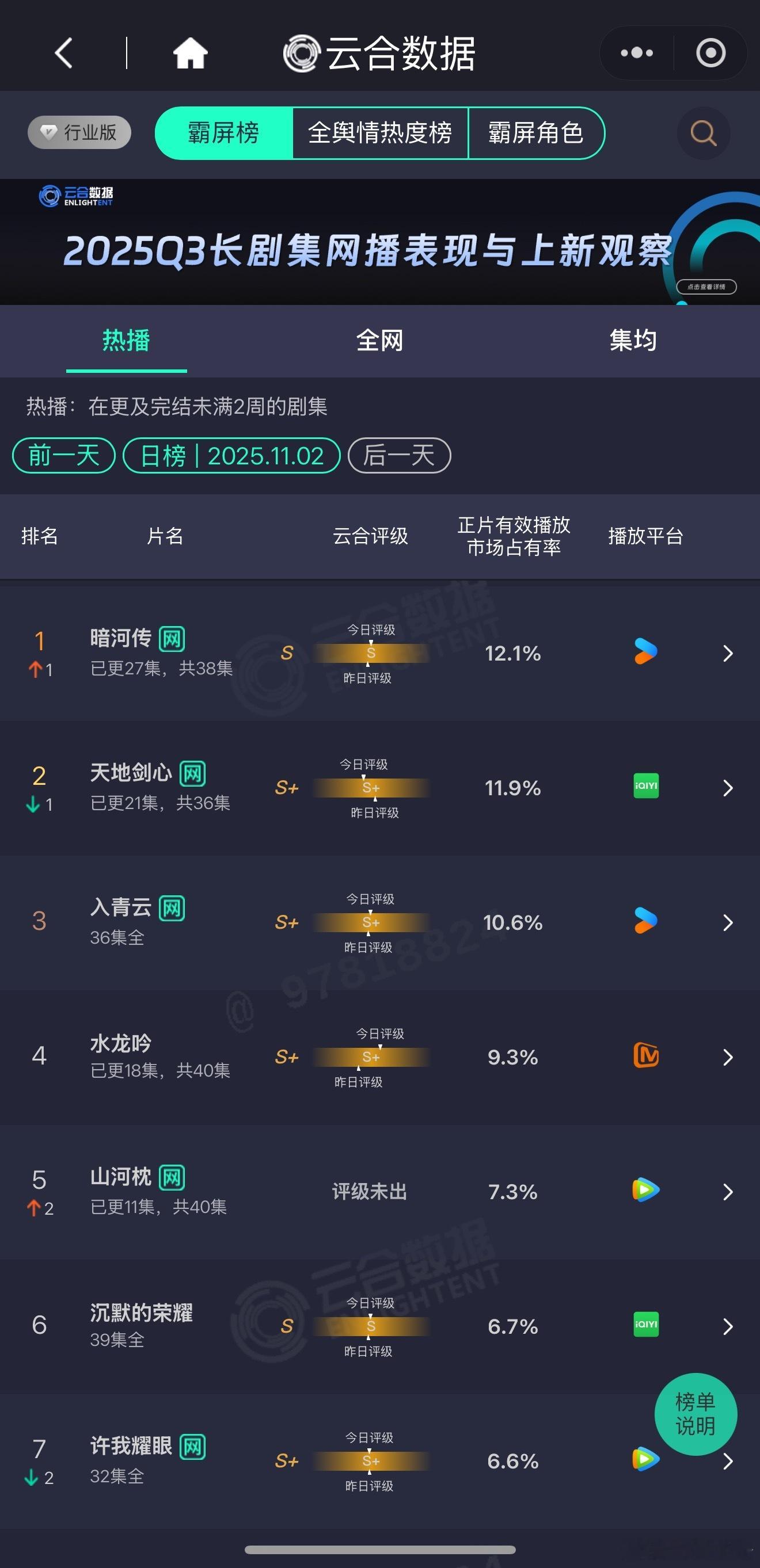Switch to the 全舆情热度榜 tab
This screenshot has height=1568, width=760.
pyautogui.click(x=381, y=133)
